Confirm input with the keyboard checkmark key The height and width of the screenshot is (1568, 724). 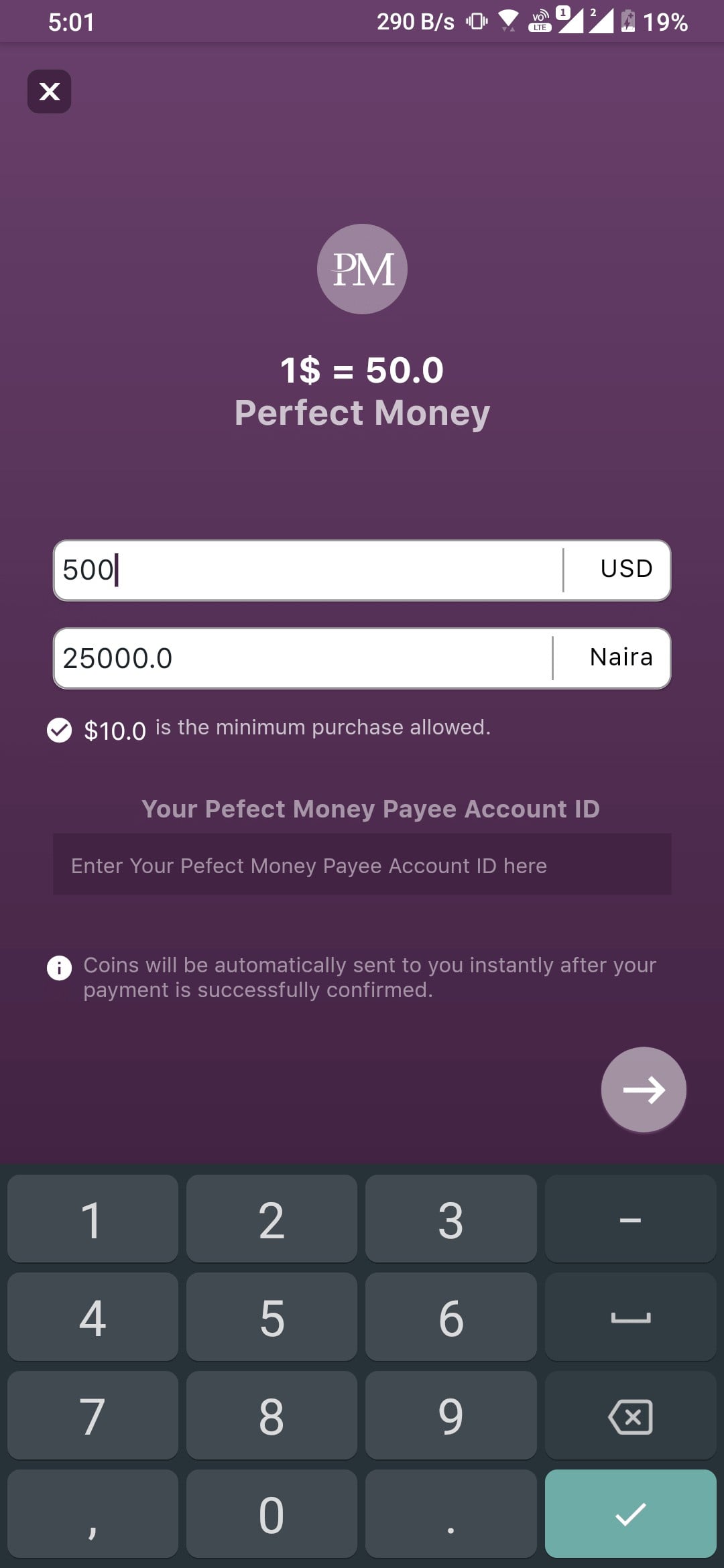pos(630,1514)
